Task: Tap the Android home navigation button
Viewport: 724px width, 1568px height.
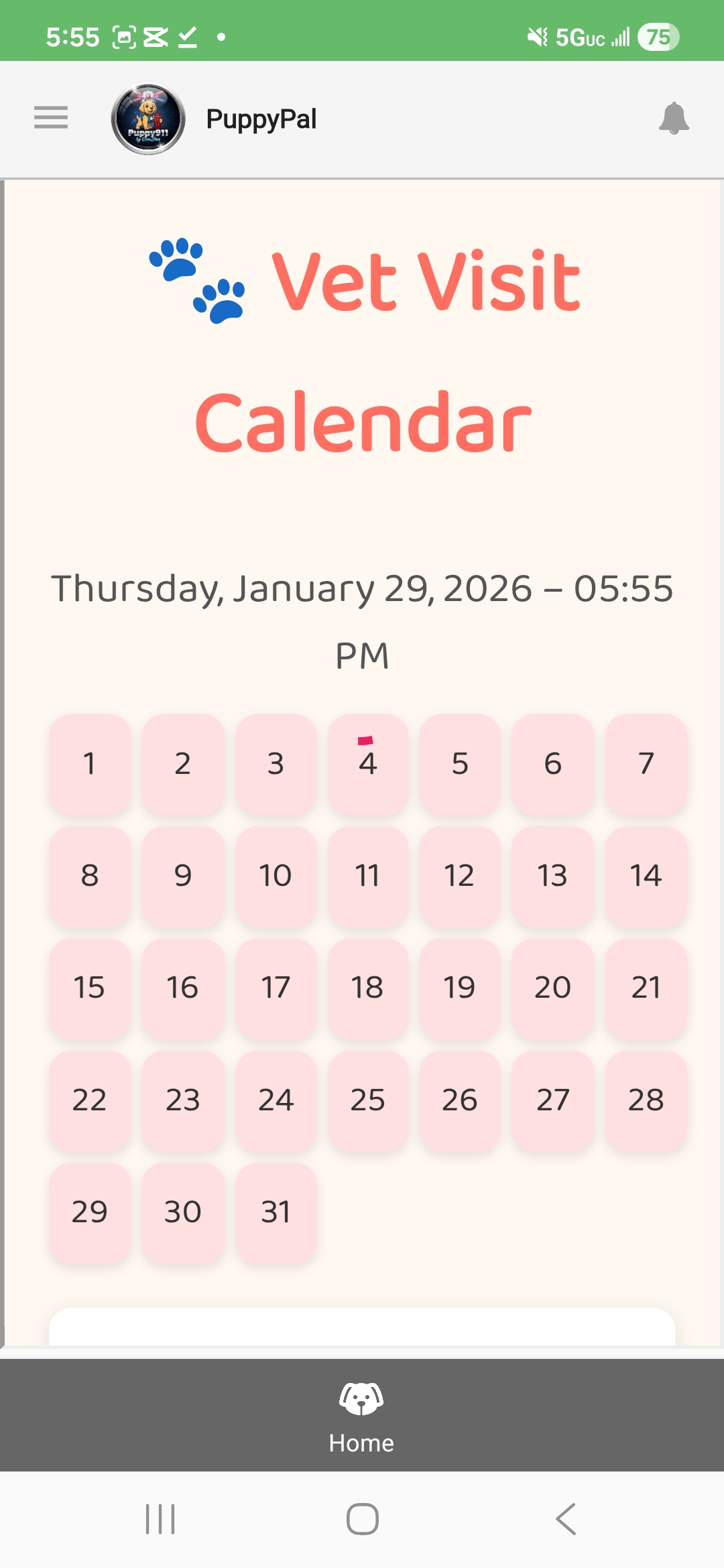Action: click(362, 1520)
